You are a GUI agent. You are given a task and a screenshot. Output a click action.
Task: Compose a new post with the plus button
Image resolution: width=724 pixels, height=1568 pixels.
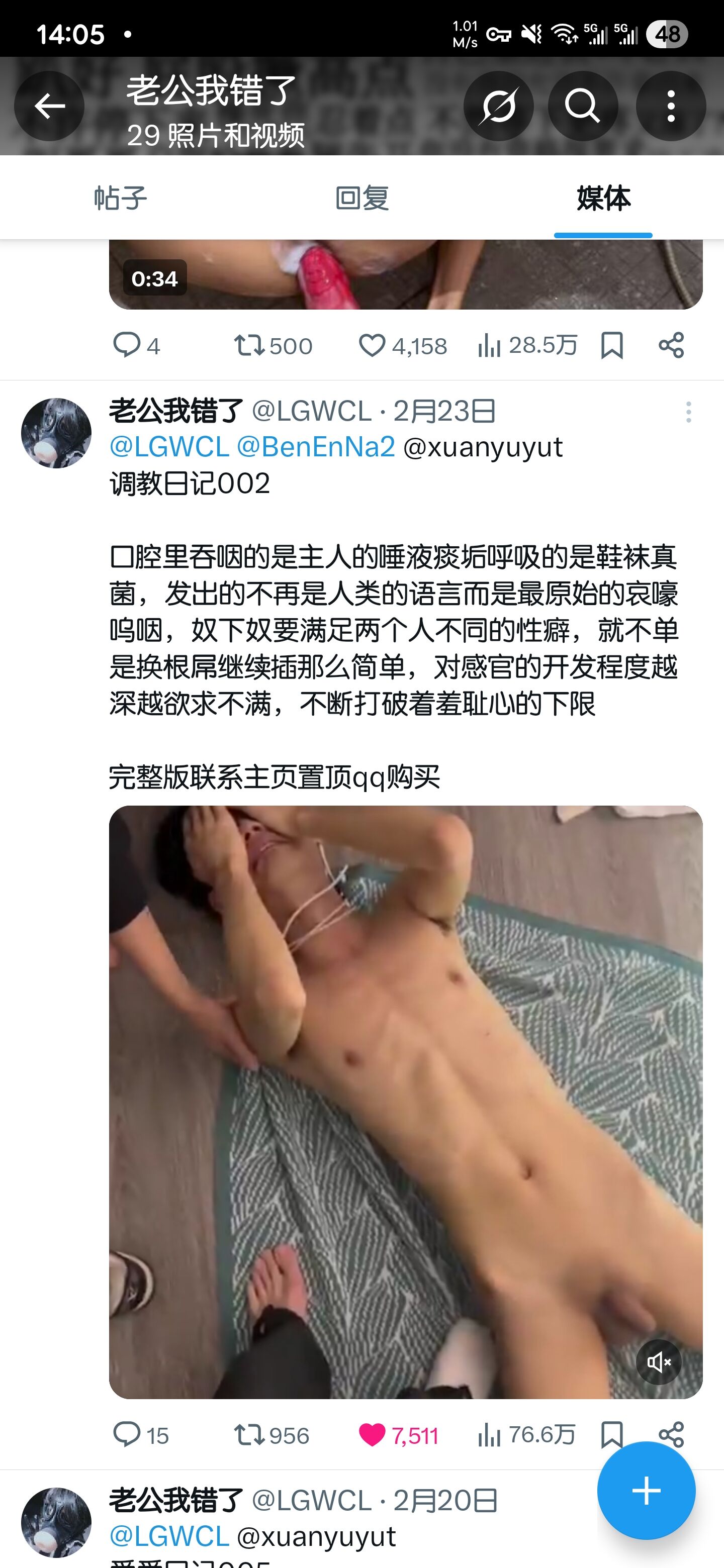pos(646,1491)
